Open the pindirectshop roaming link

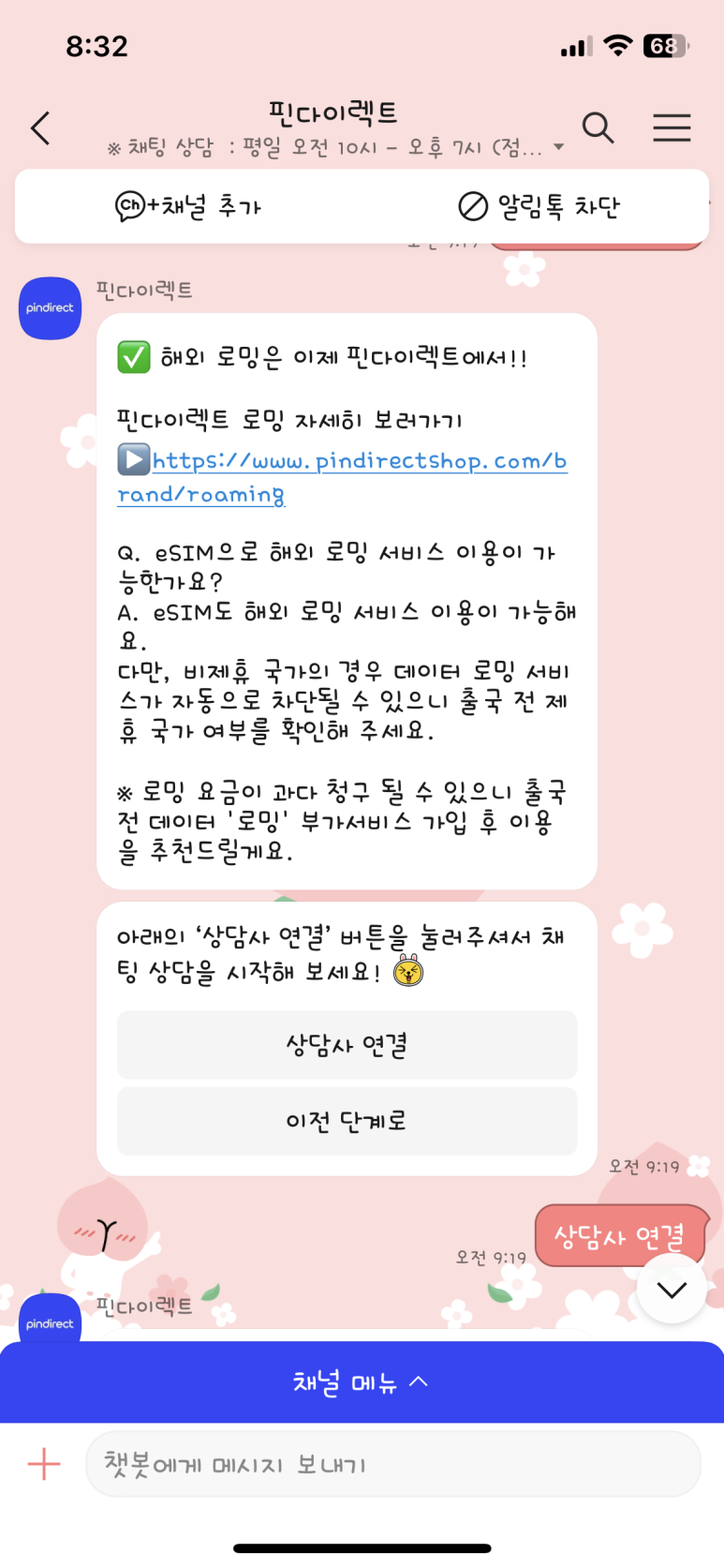click(x=342, y=477)
